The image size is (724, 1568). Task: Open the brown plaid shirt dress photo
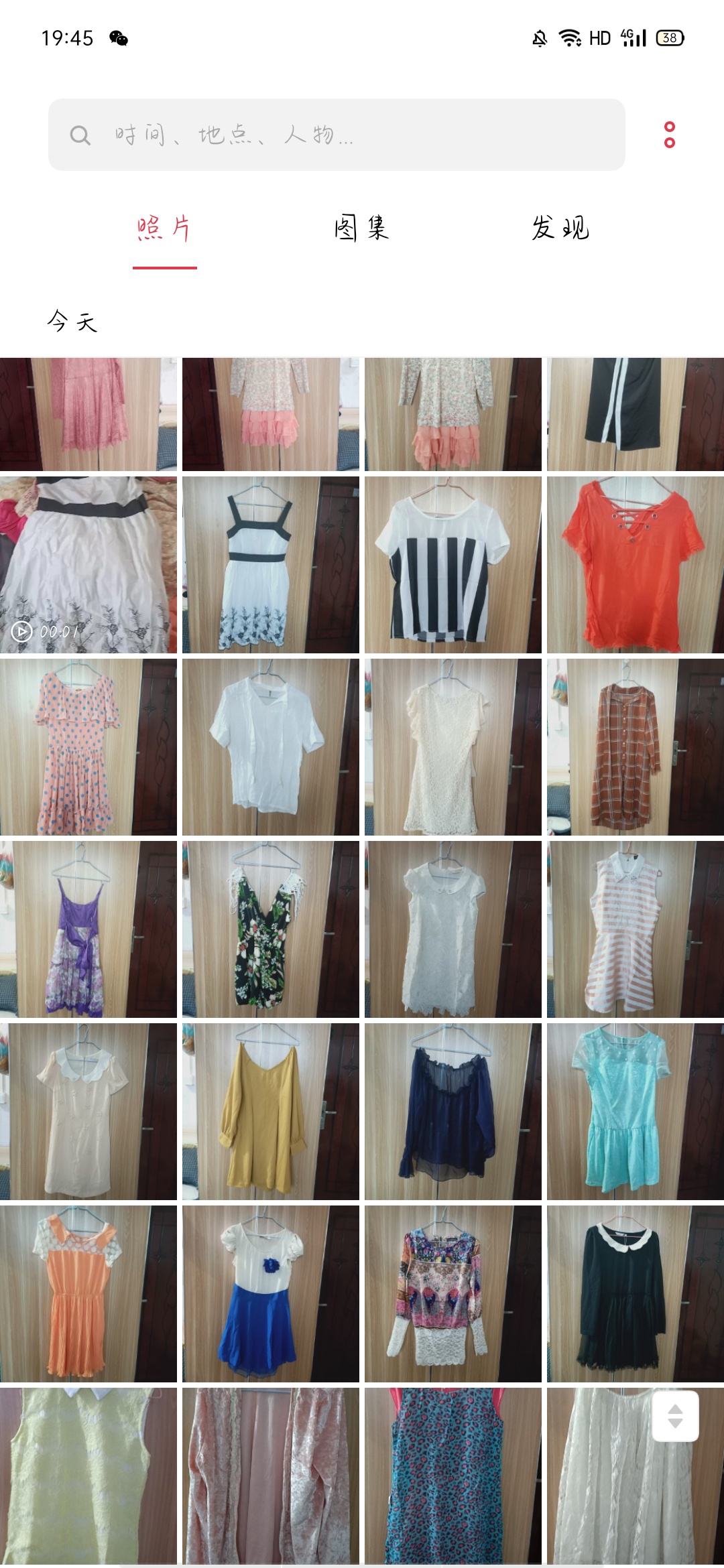pos(635,746)
